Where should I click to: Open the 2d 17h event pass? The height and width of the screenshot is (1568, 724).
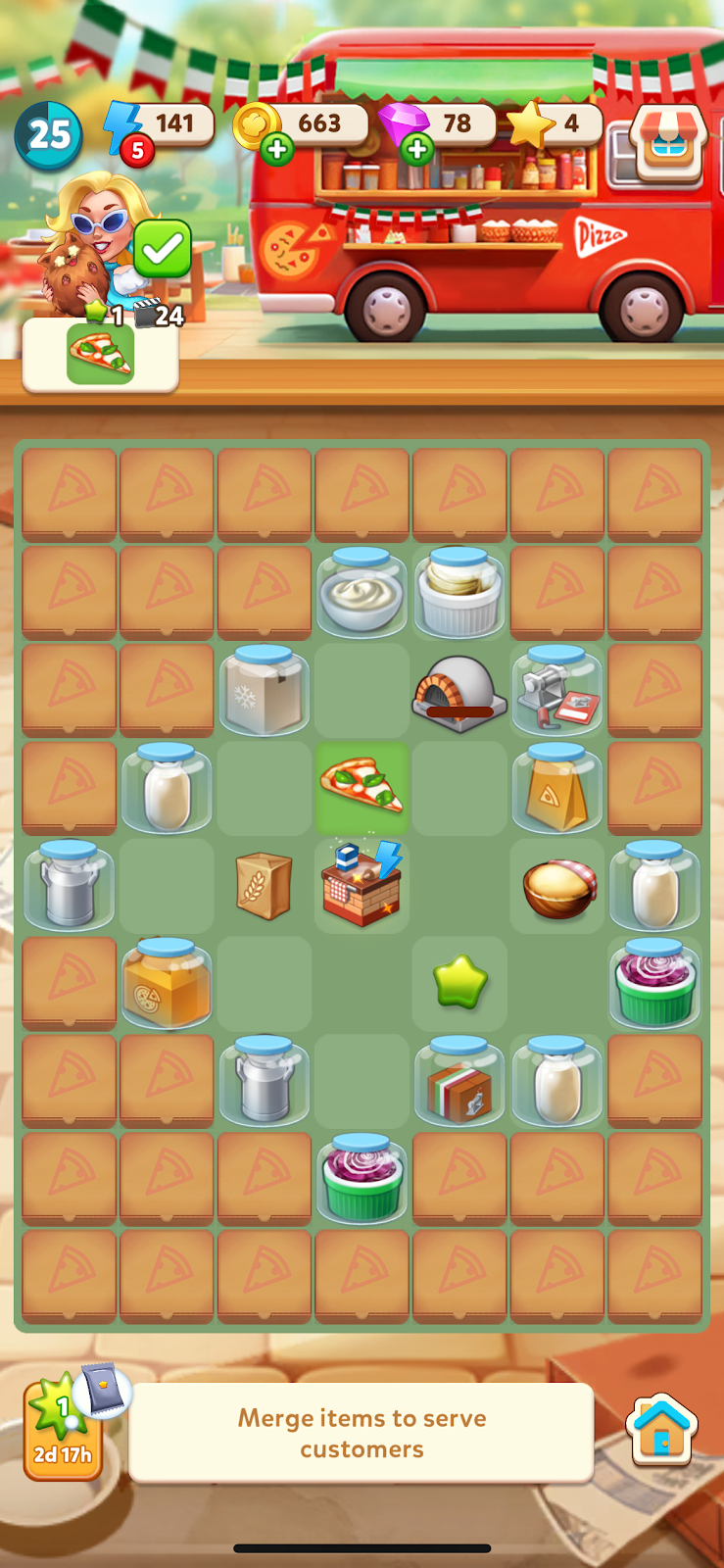coord(63,1430)
